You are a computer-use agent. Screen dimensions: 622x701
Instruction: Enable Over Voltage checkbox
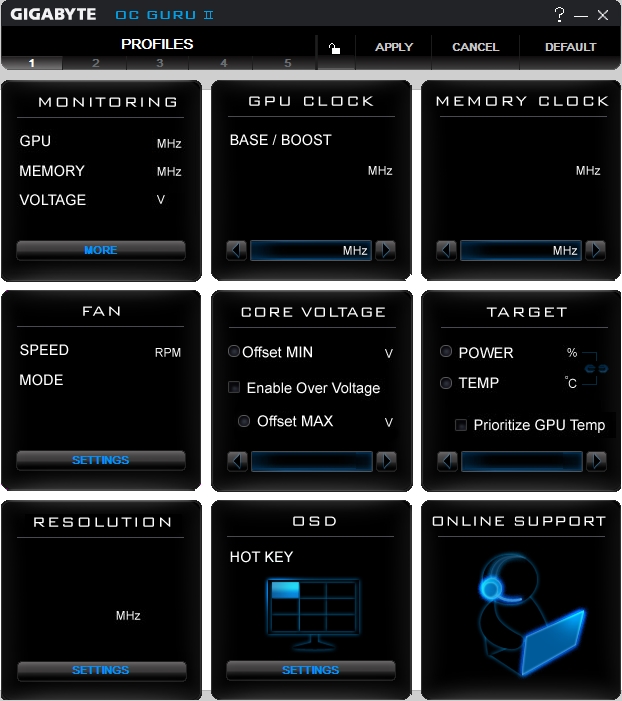coord(234,387)
